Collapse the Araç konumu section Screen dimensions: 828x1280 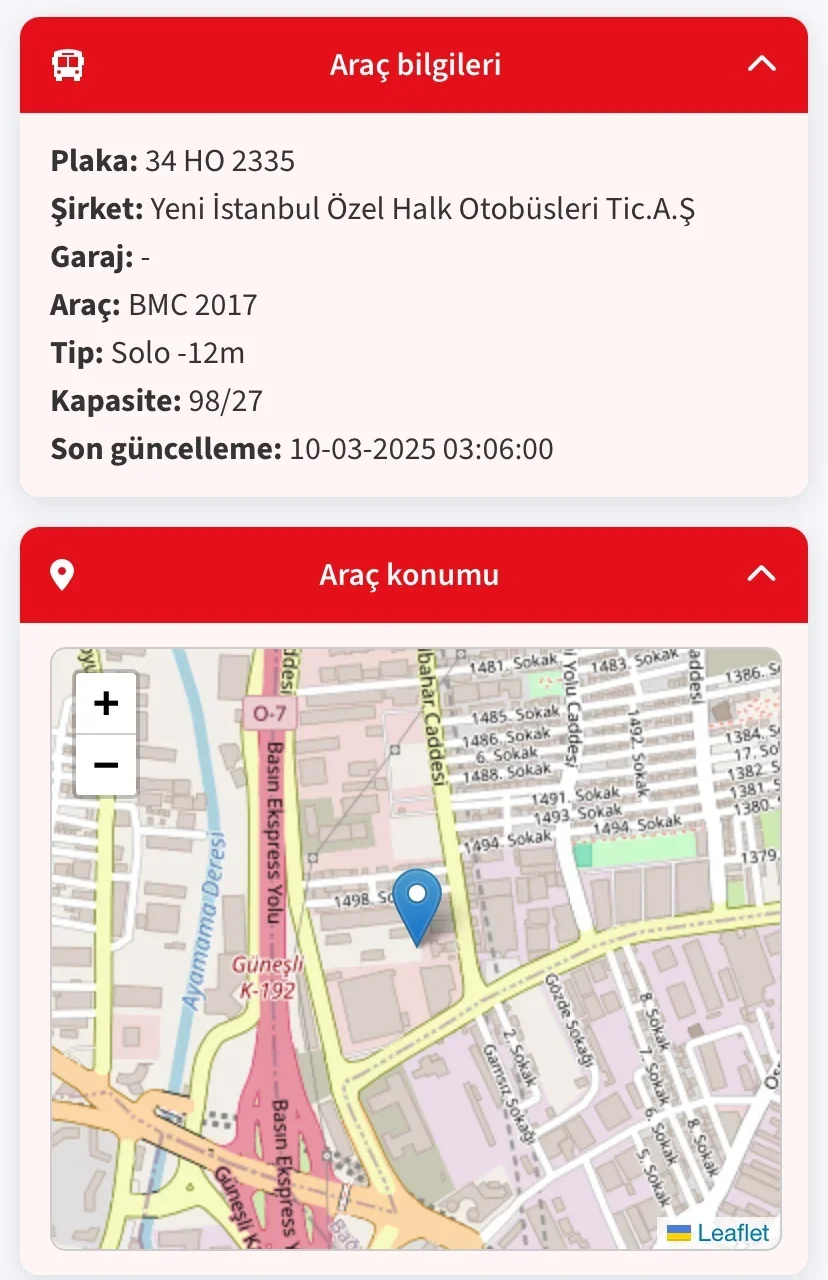[762, 574]
